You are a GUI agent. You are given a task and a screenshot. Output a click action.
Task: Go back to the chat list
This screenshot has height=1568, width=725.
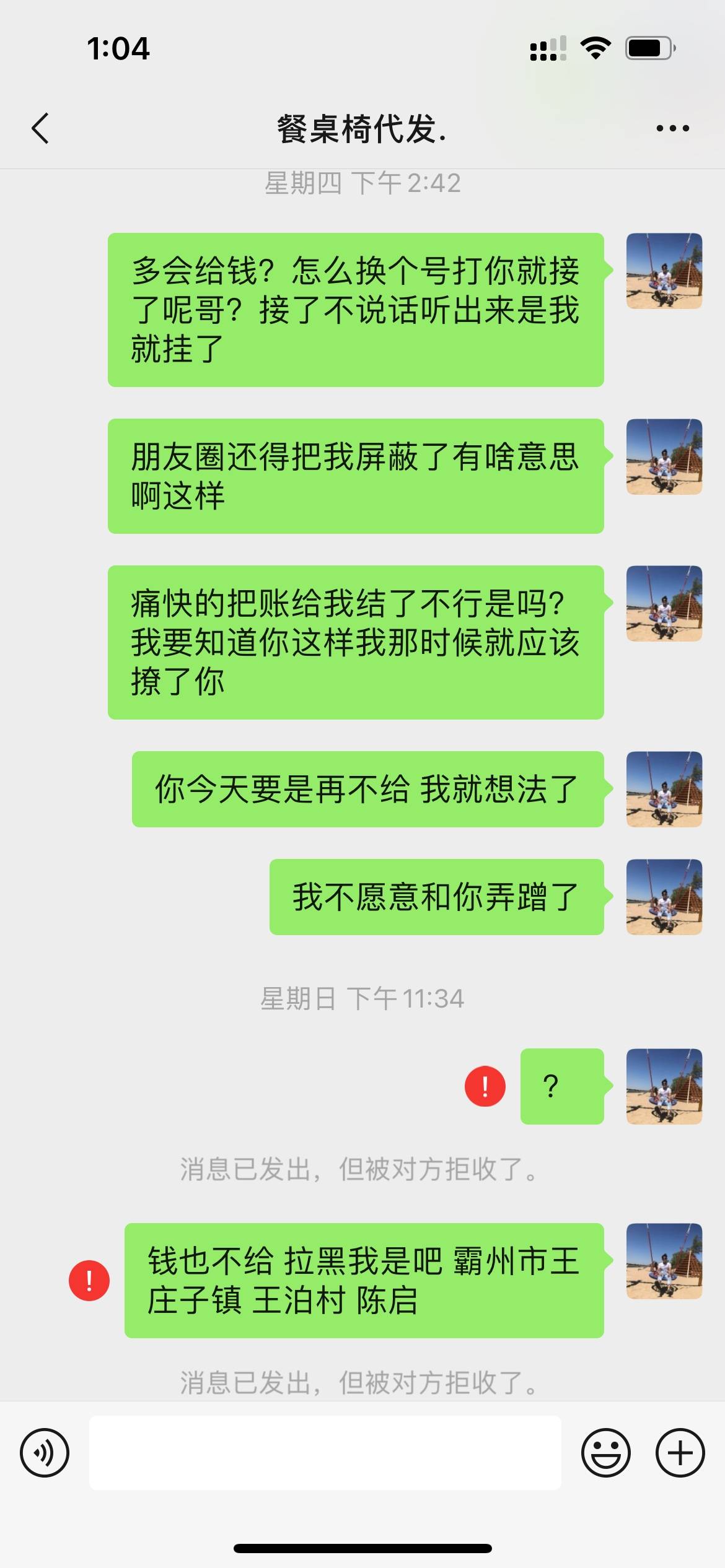(40, 129)
